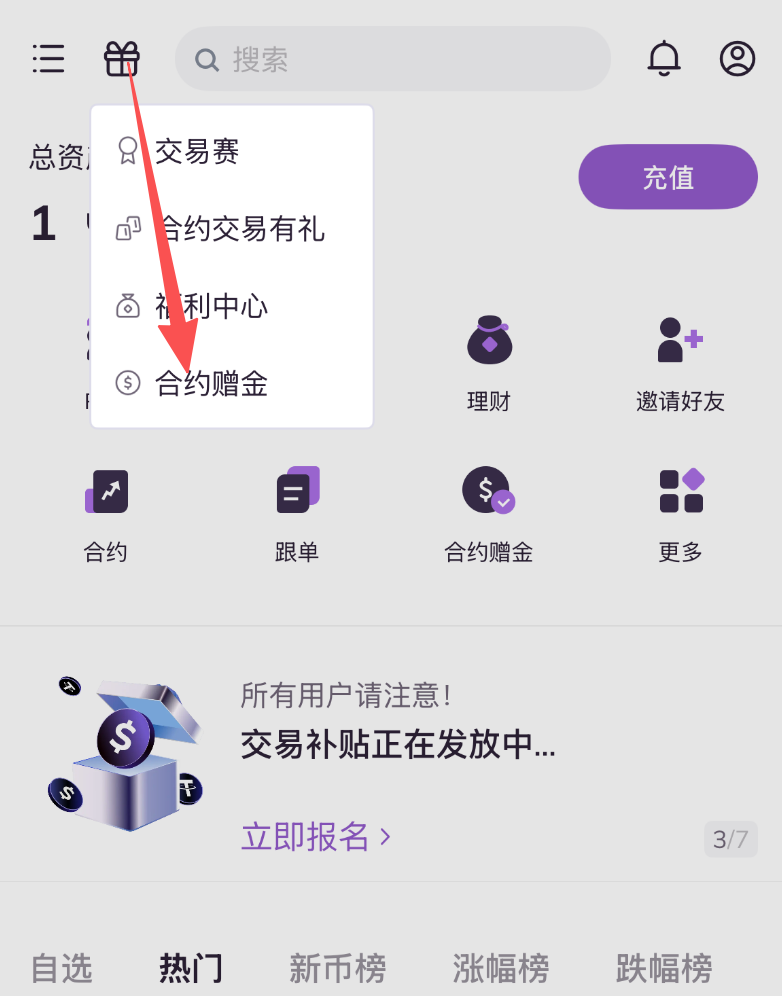This screenshot has width=782, height=996.
Task: Open the 理财 shortcut
Action: coord(489,362)
